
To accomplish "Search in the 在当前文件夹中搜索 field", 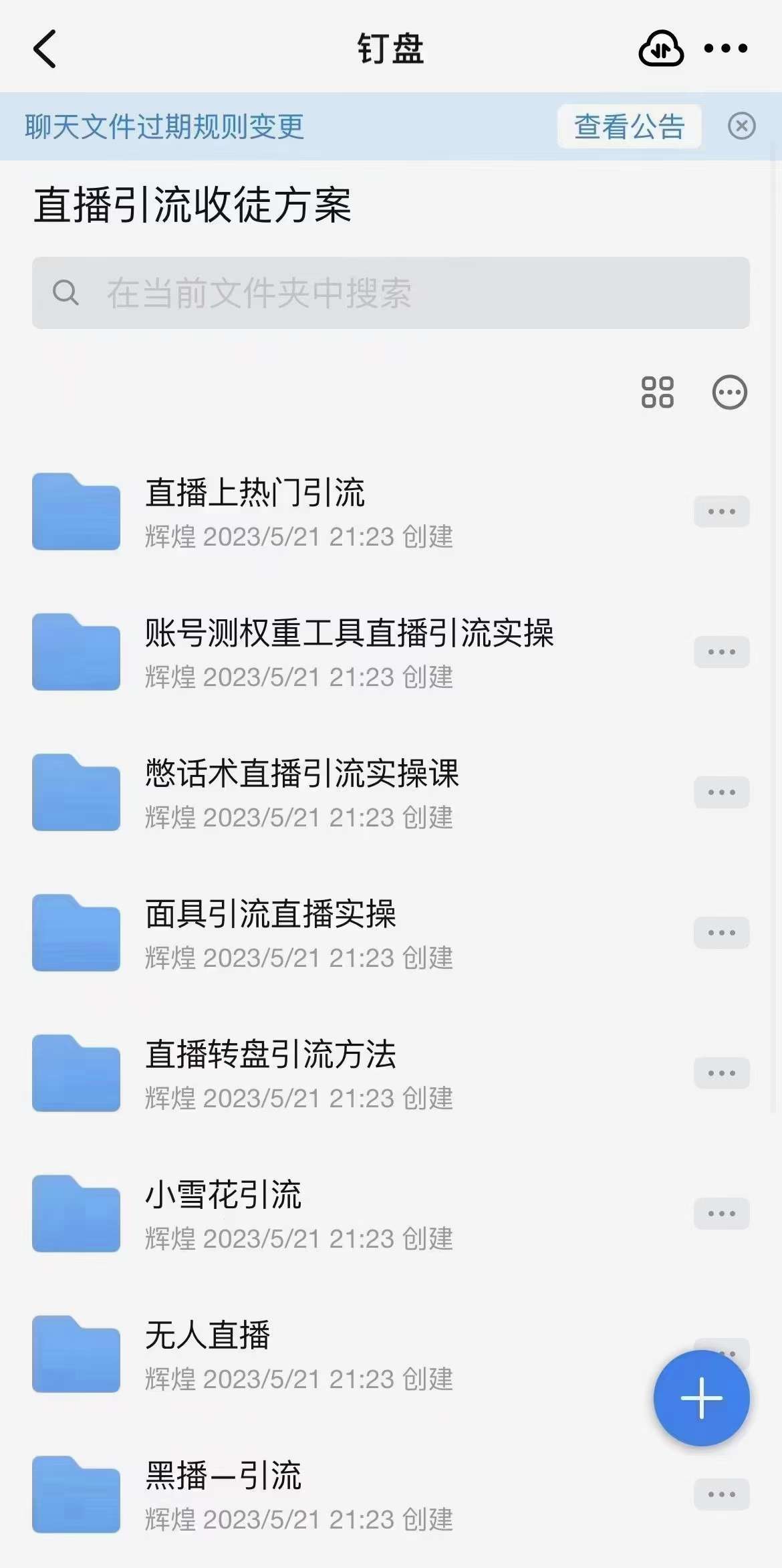I will pos(391,293).
